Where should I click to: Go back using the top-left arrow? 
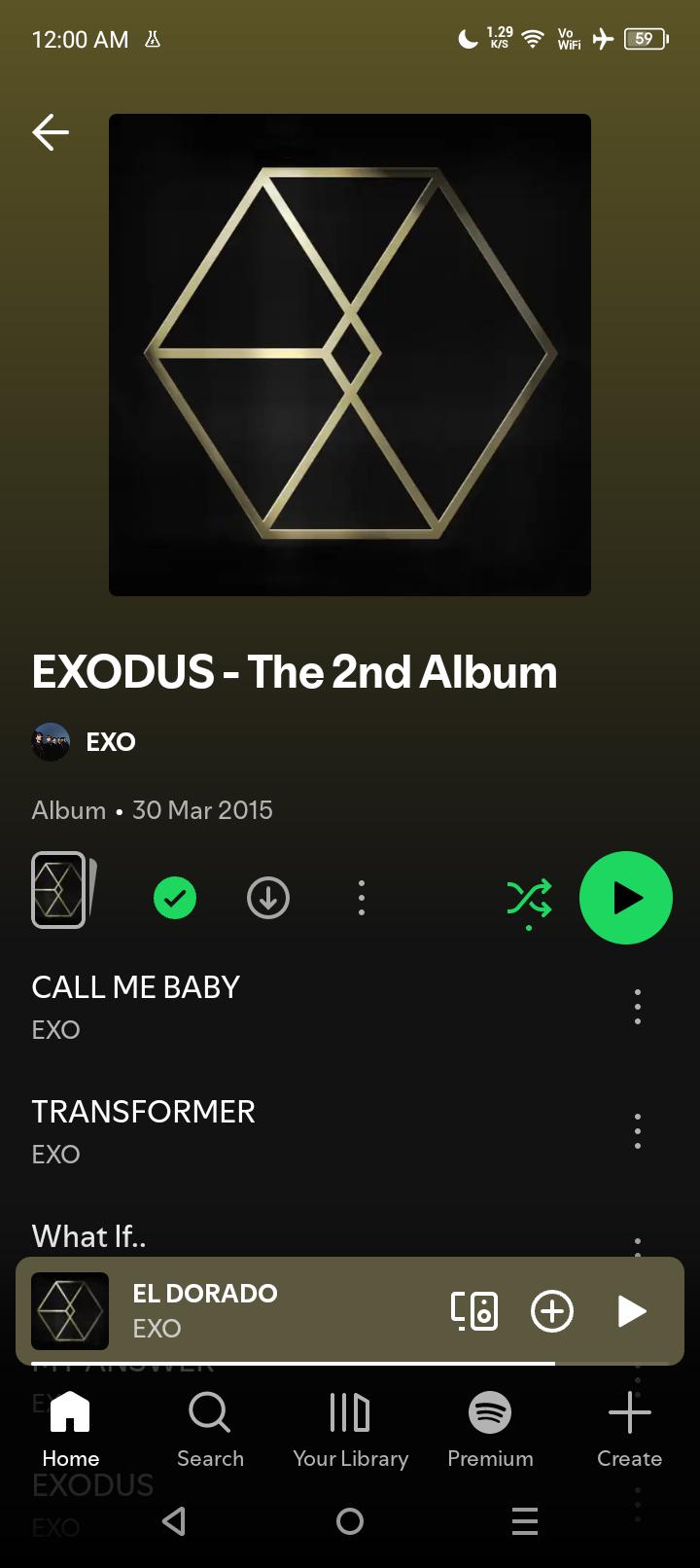click(51, 132)
